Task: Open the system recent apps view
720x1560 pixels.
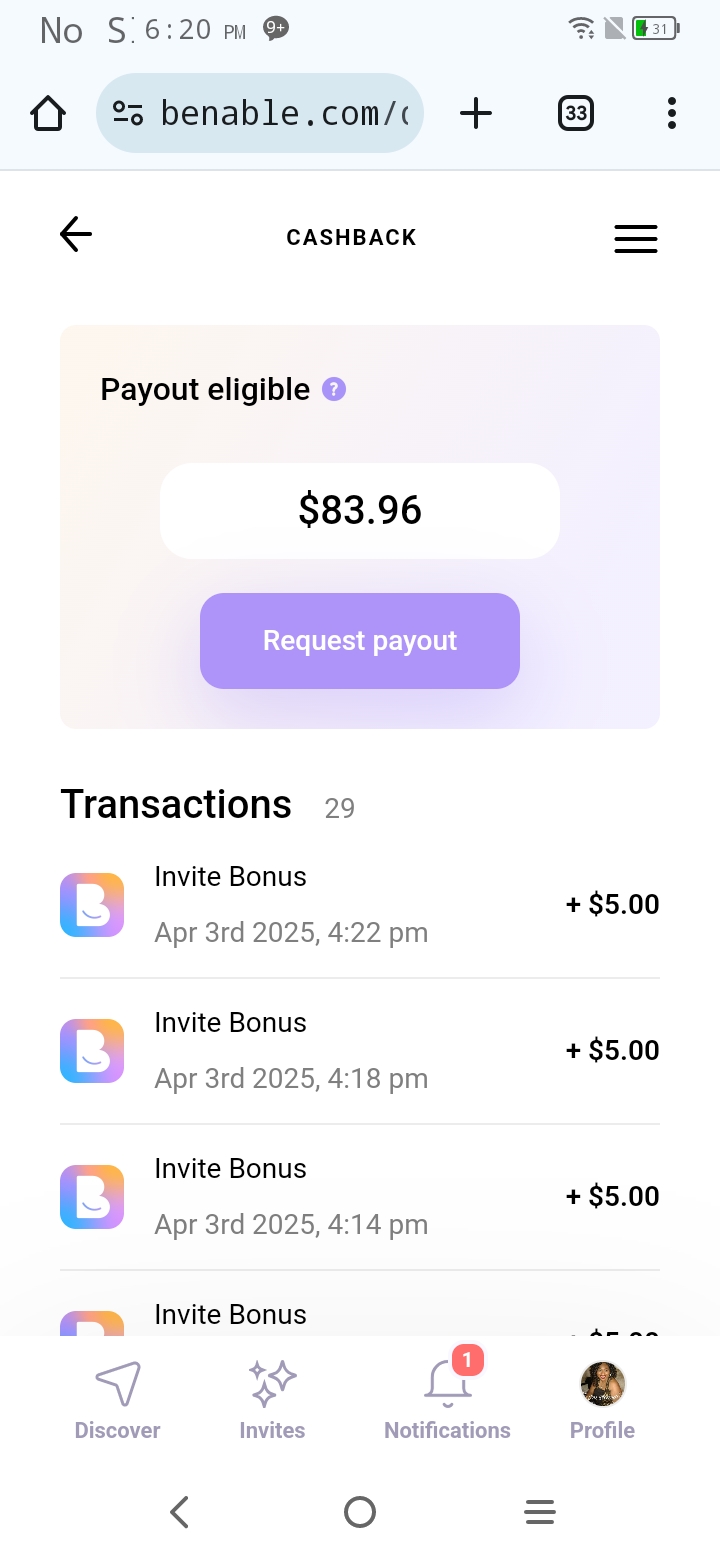Action: click(540, 1512)
